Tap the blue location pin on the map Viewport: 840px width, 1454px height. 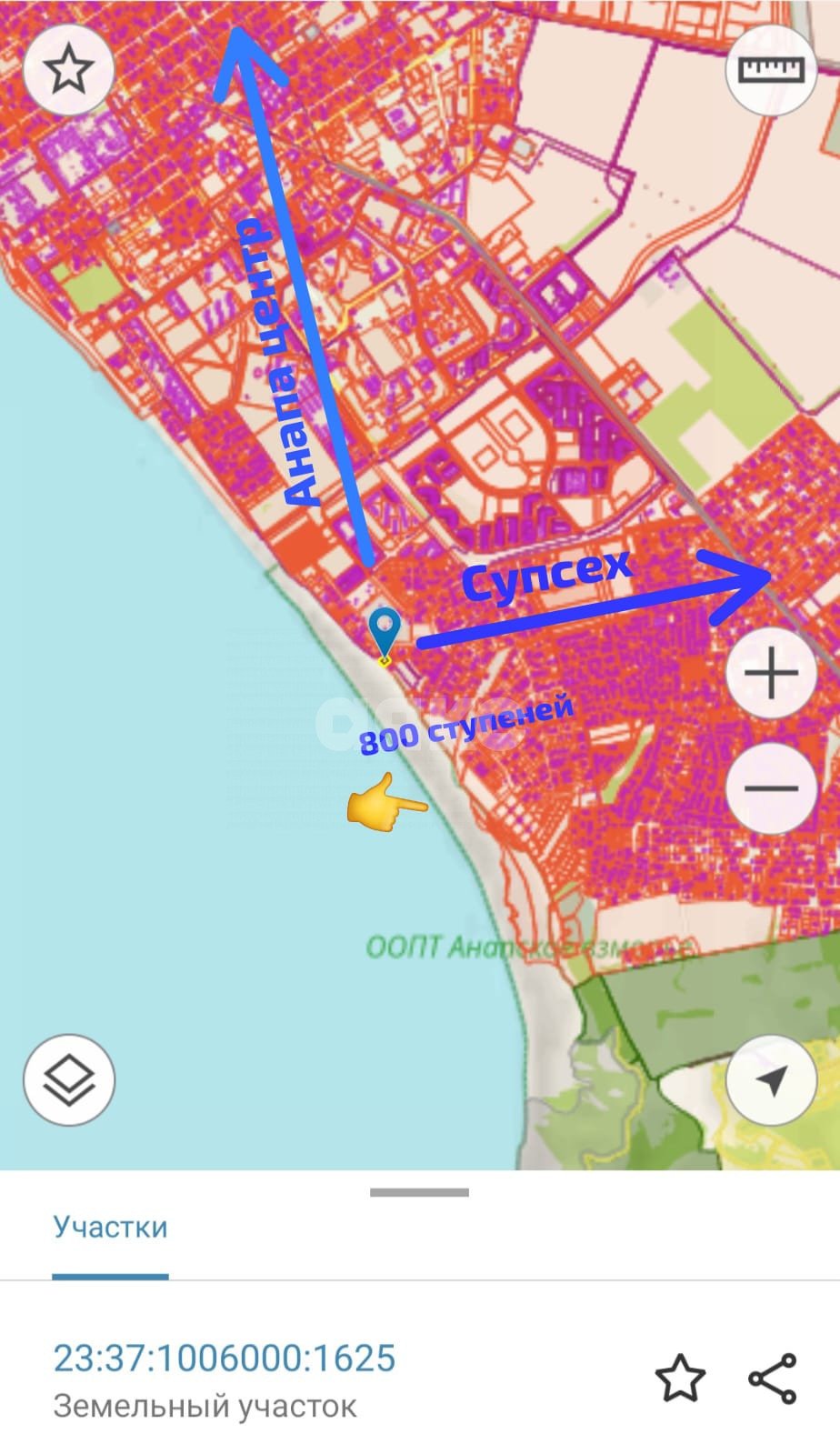point(385,629)
